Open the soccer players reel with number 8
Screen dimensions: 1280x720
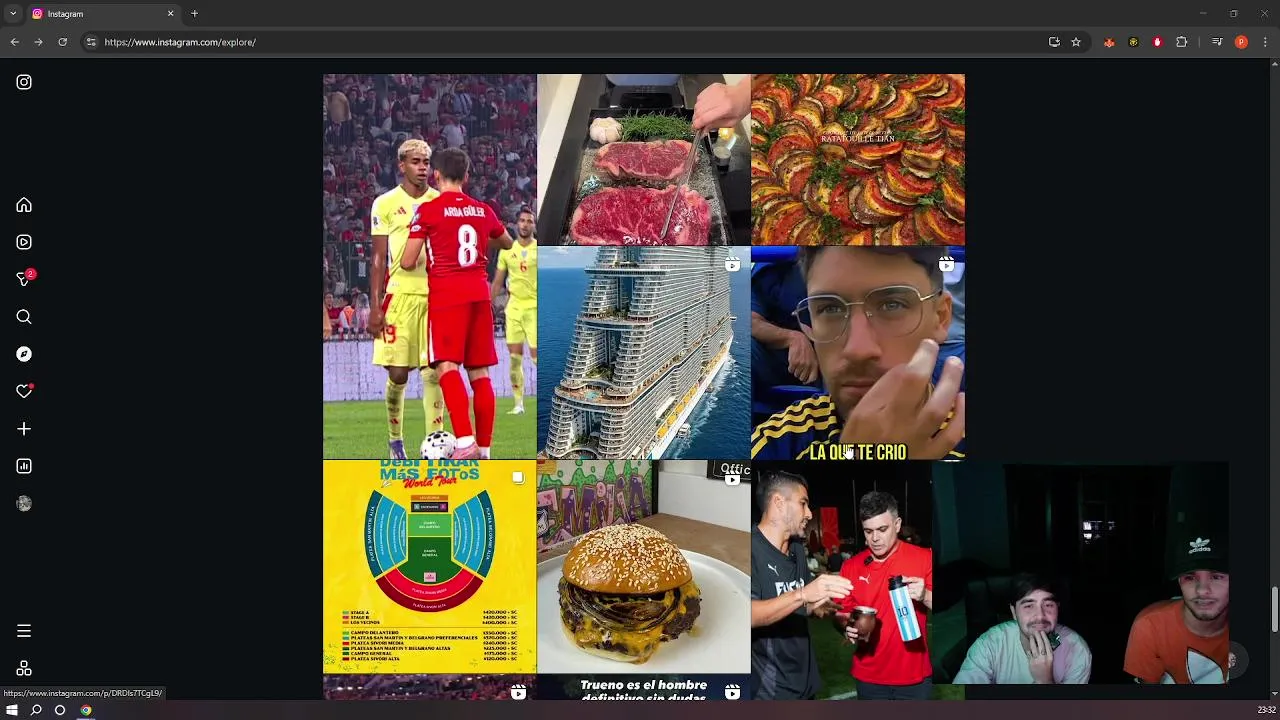pos(429,266)
